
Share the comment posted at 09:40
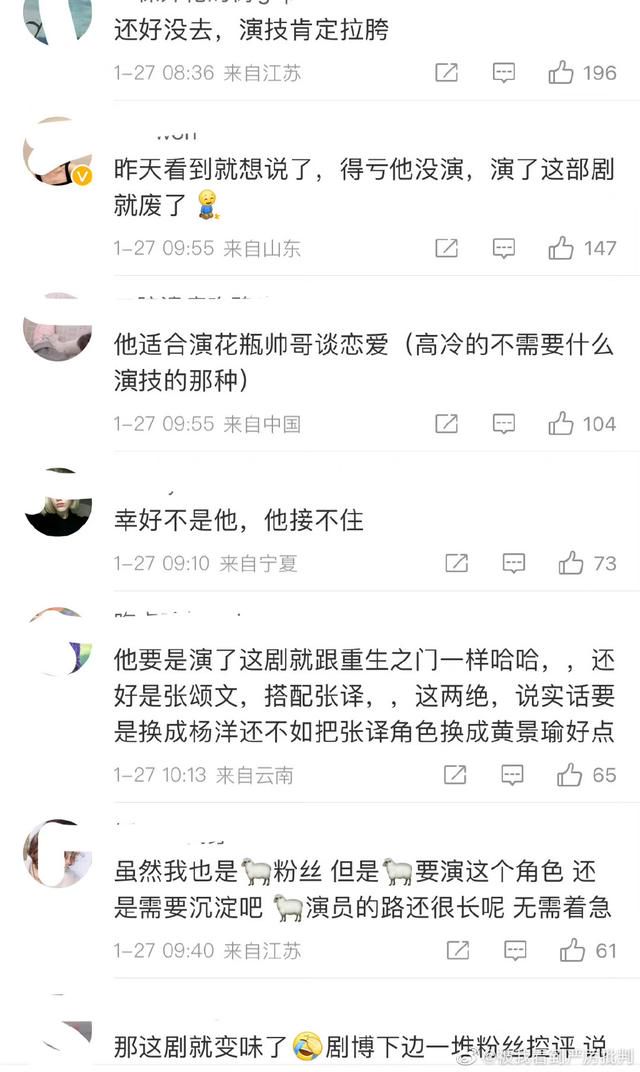tap(457, 950)
